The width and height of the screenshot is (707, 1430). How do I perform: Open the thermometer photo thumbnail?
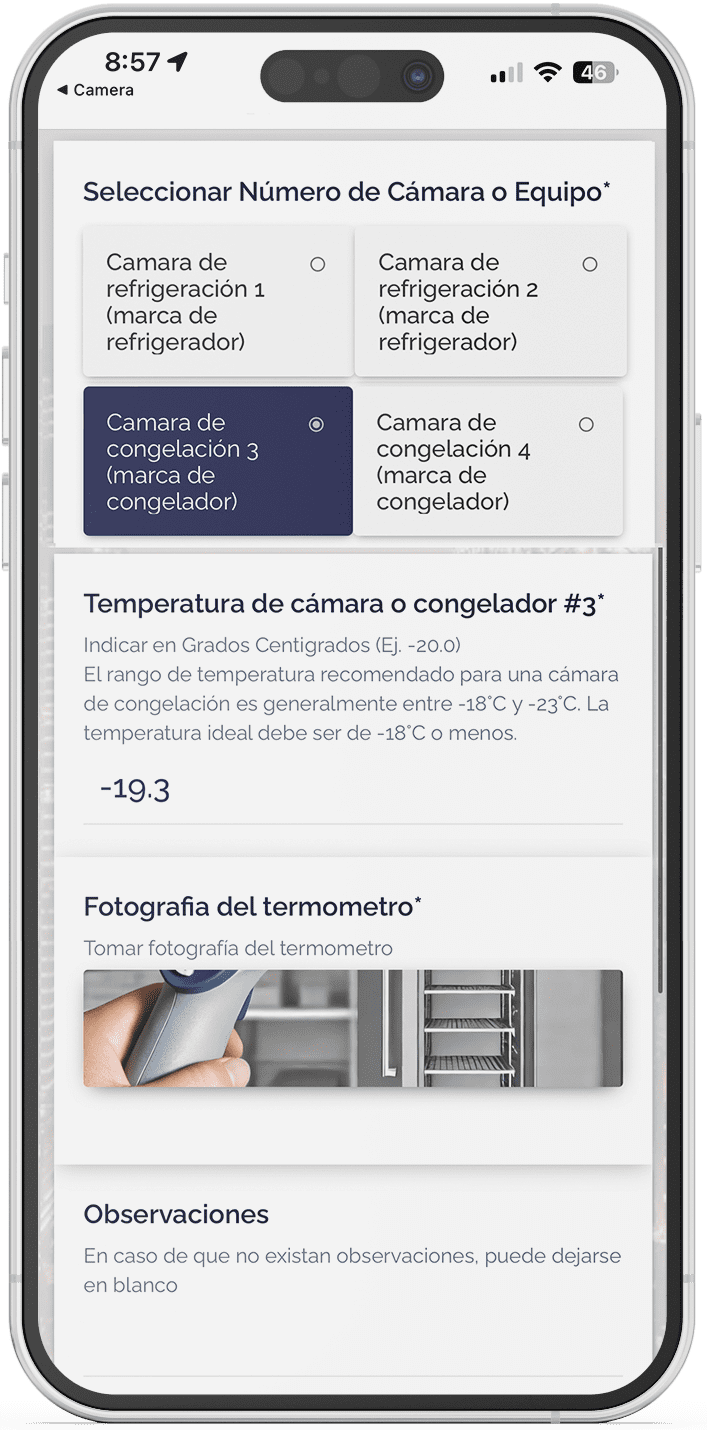pos(352,1028)
